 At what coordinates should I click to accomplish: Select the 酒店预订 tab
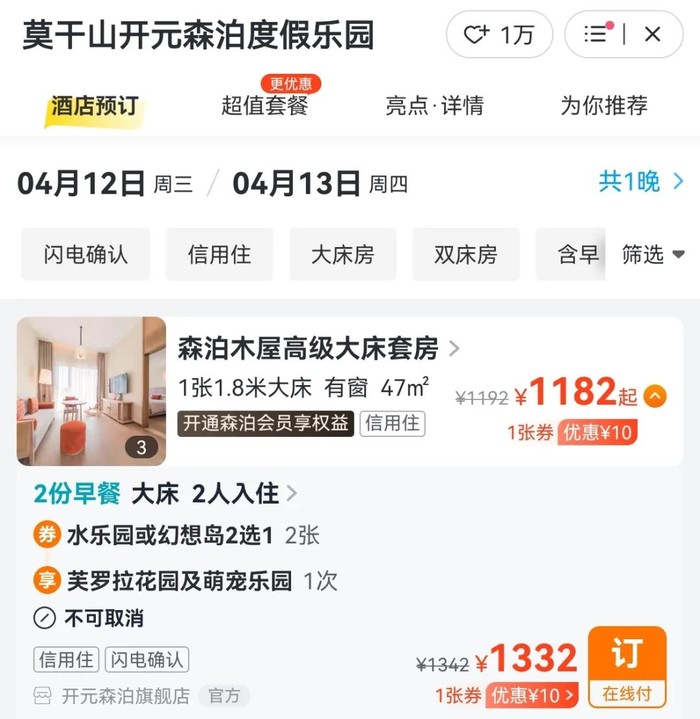(x=95, y=105)
